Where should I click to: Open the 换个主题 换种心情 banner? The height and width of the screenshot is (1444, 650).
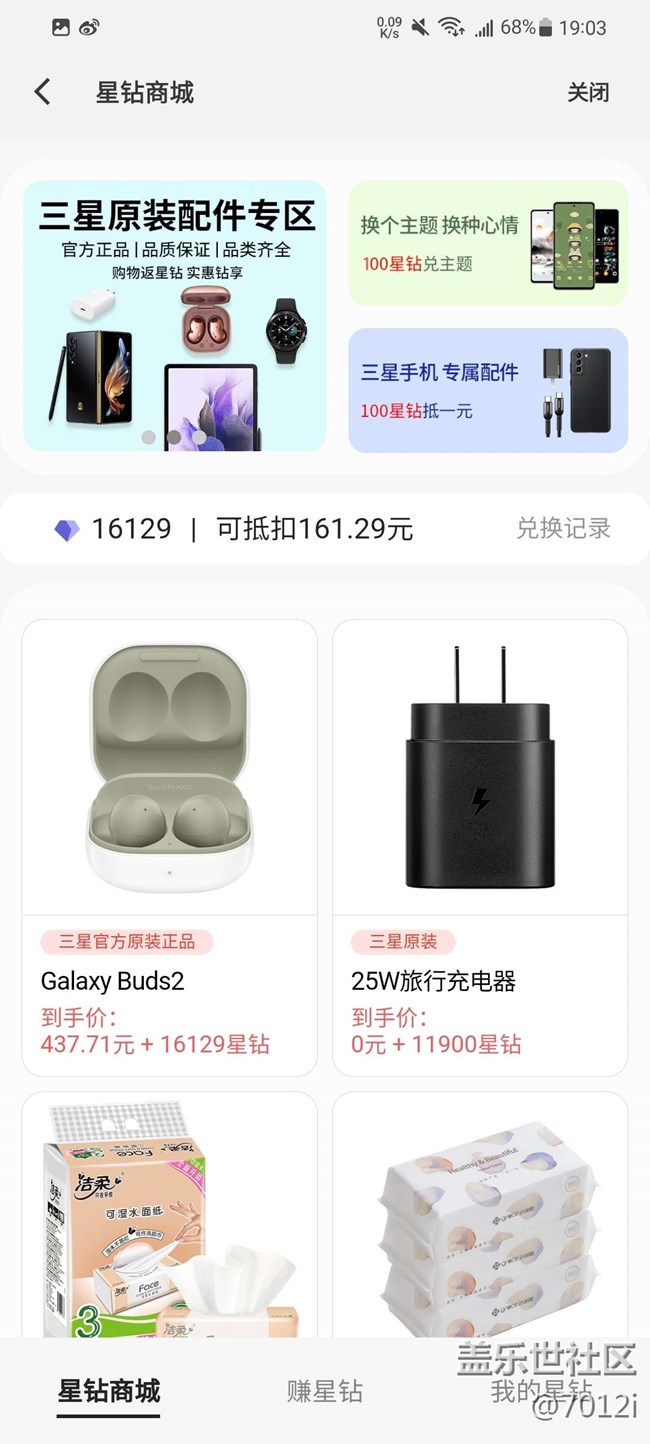click(x=488, y=244)
